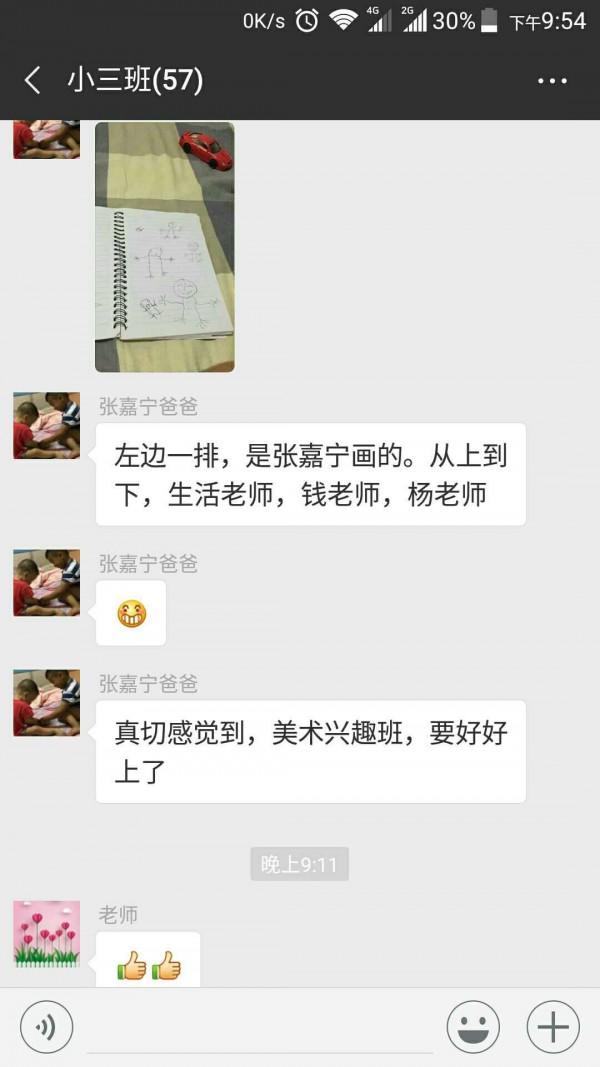
Task: Open the chat options three-dot menu
Action: (x=552, y=81)
